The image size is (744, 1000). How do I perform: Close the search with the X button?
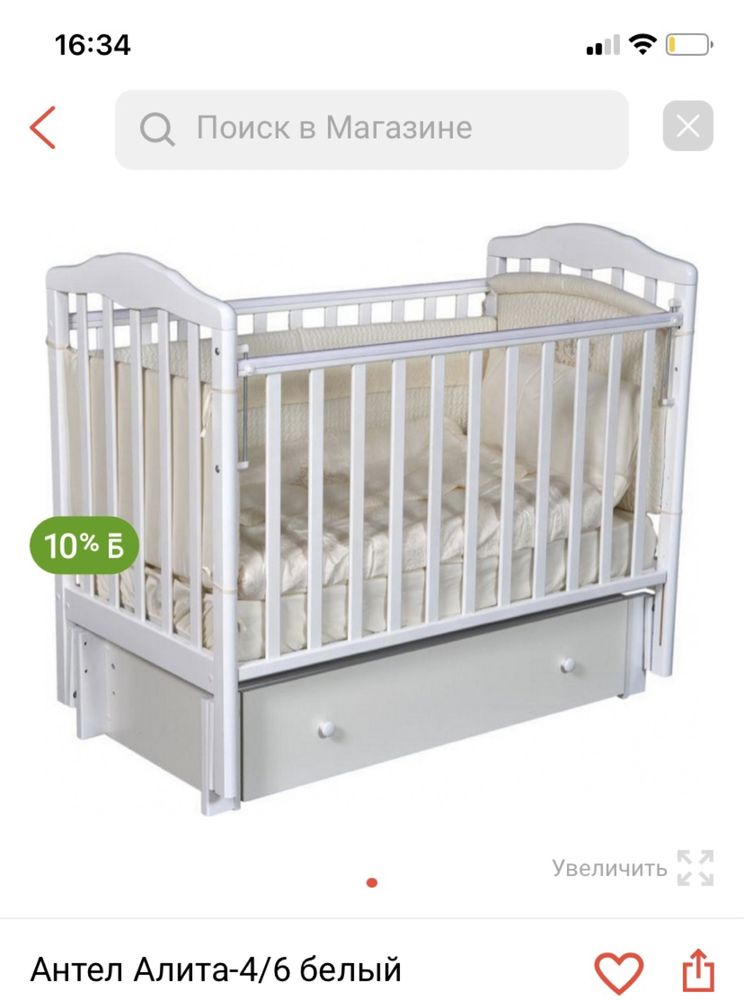coord(688,128)
